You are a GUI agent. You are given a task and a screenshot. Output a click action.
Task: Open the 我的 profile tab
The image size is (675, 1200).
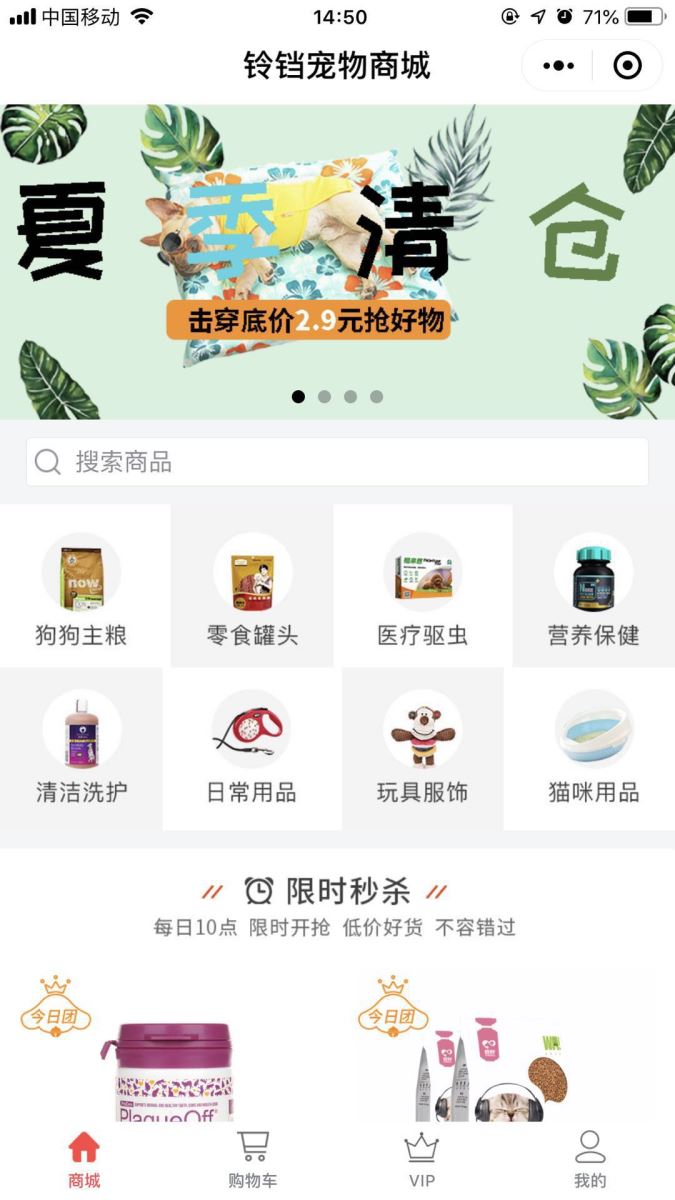tap(590, 1160)
